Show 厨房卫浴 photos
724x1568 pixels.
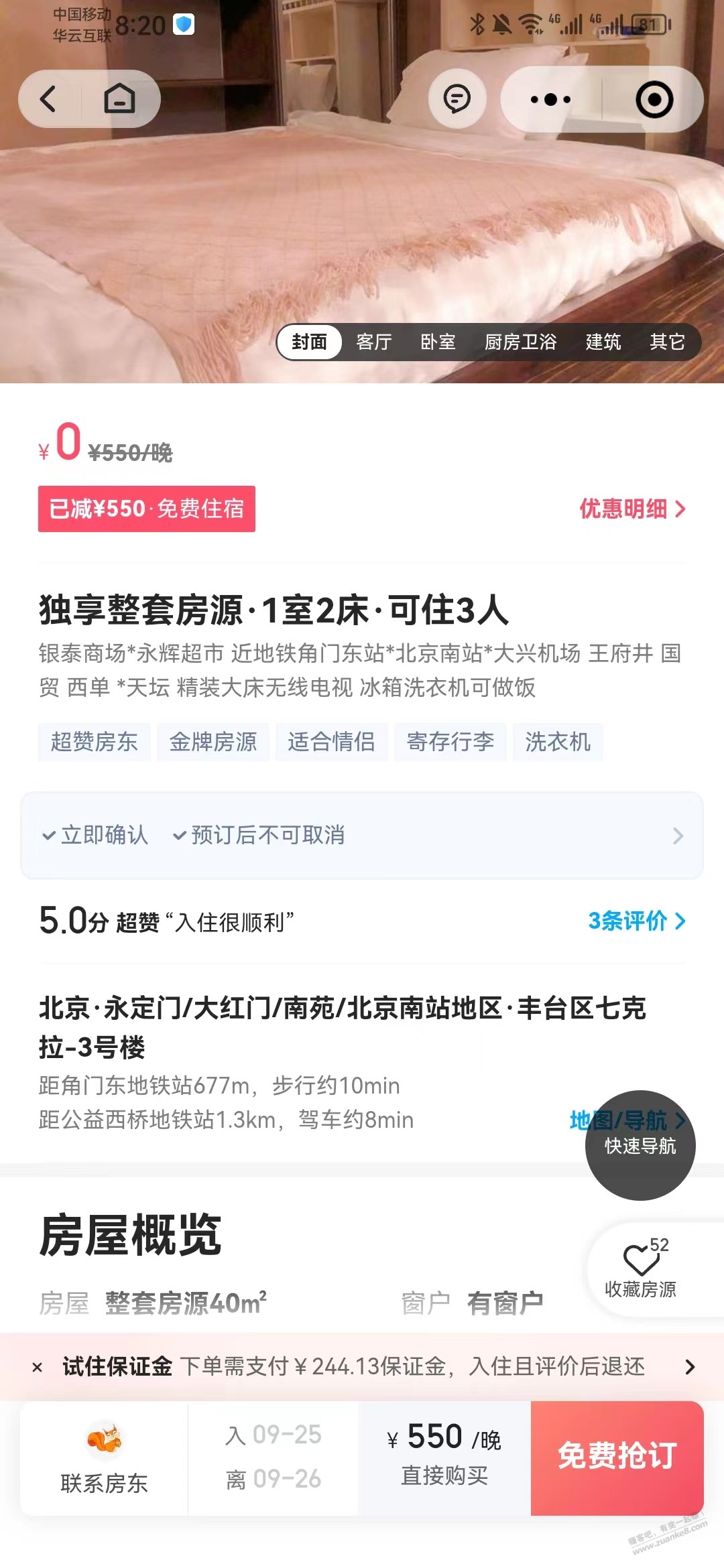tap(520, 342)
